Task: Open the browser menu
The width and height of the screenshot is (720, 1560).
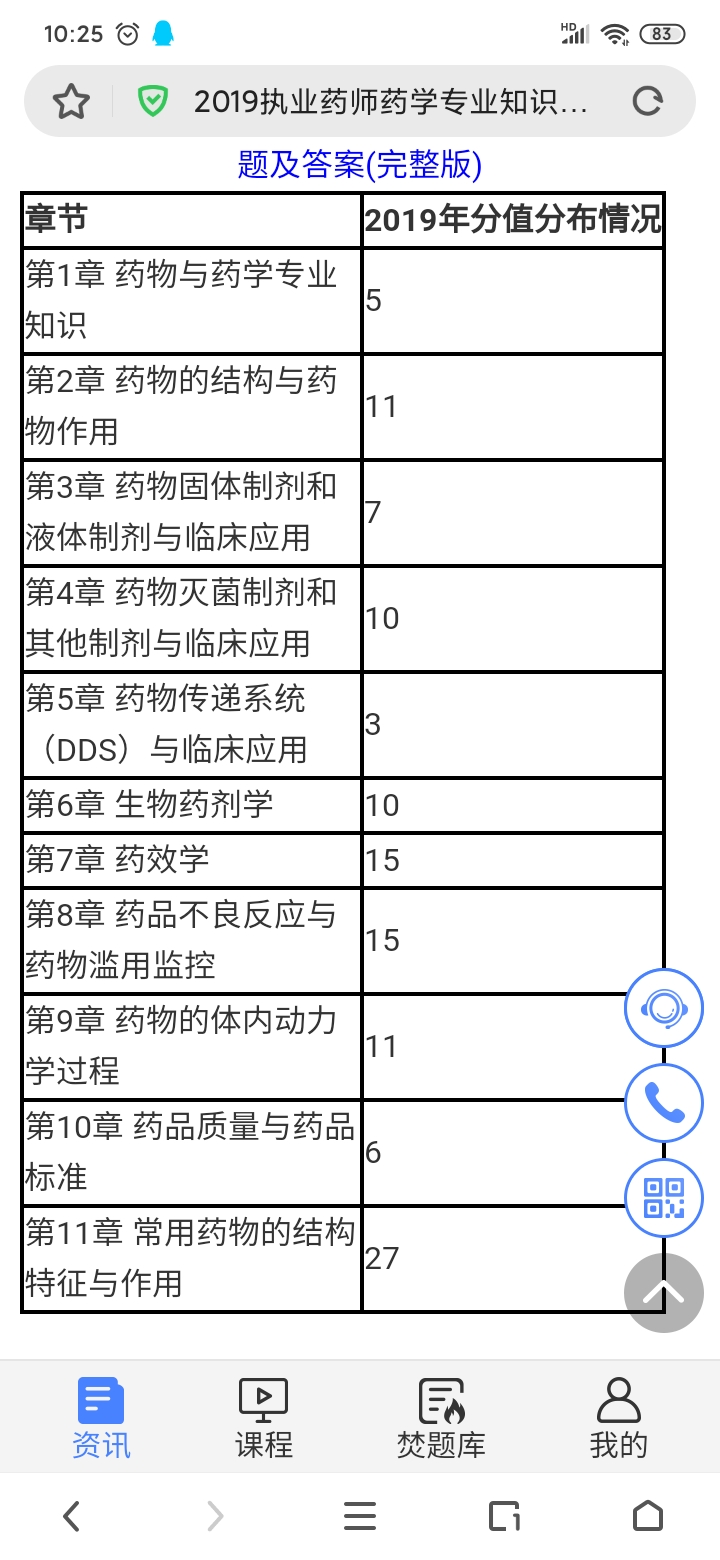Action: click(359, 1516)
